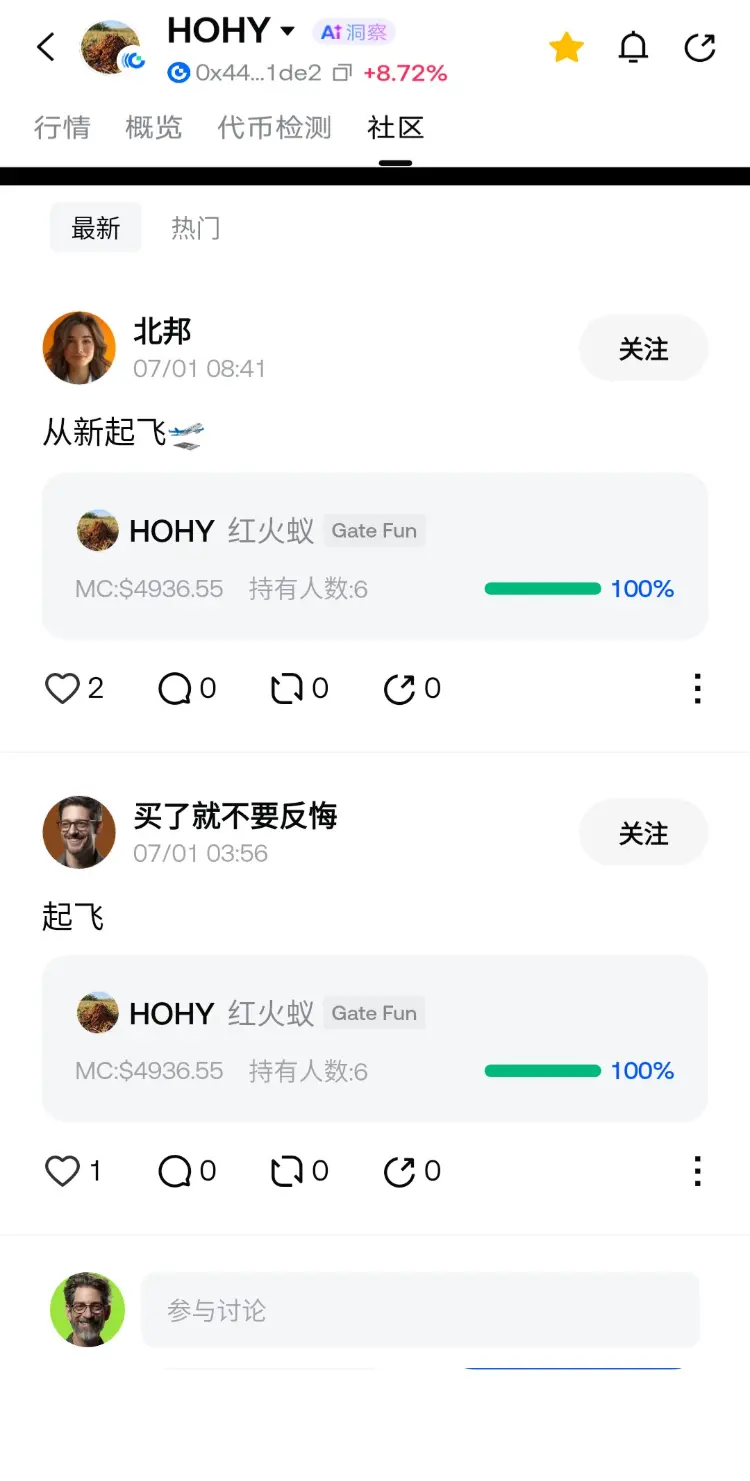Open the price alert bell
This screenshot has height=1481, width=750.
click(633, 47)
